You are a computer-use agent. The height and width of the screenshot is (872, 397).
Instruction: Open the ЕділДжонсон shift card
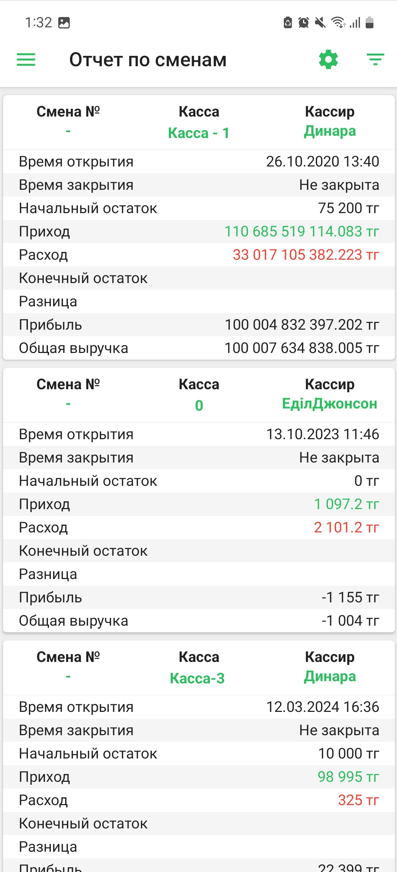198,500
